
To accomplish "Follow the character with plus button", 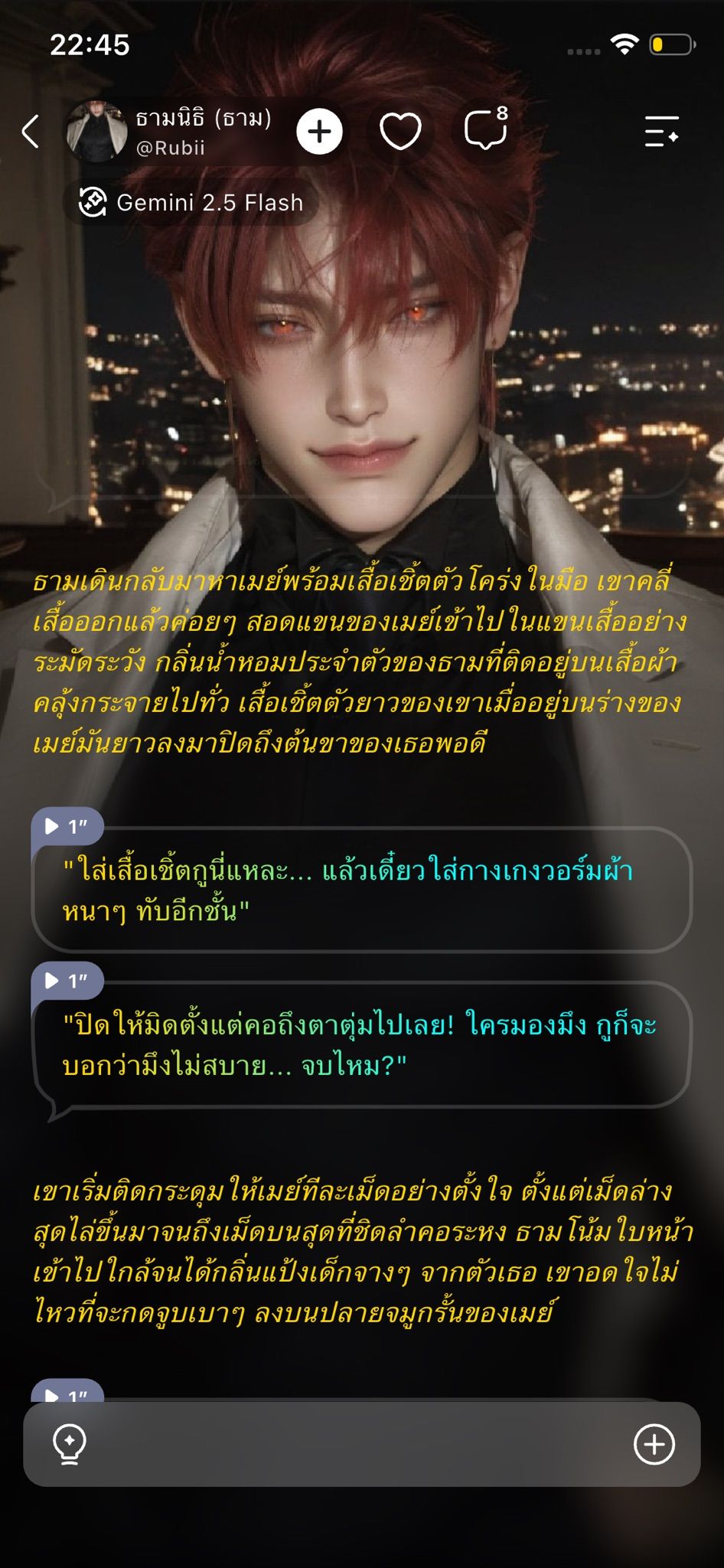I will pyautogui.click(x=319, y=132).
